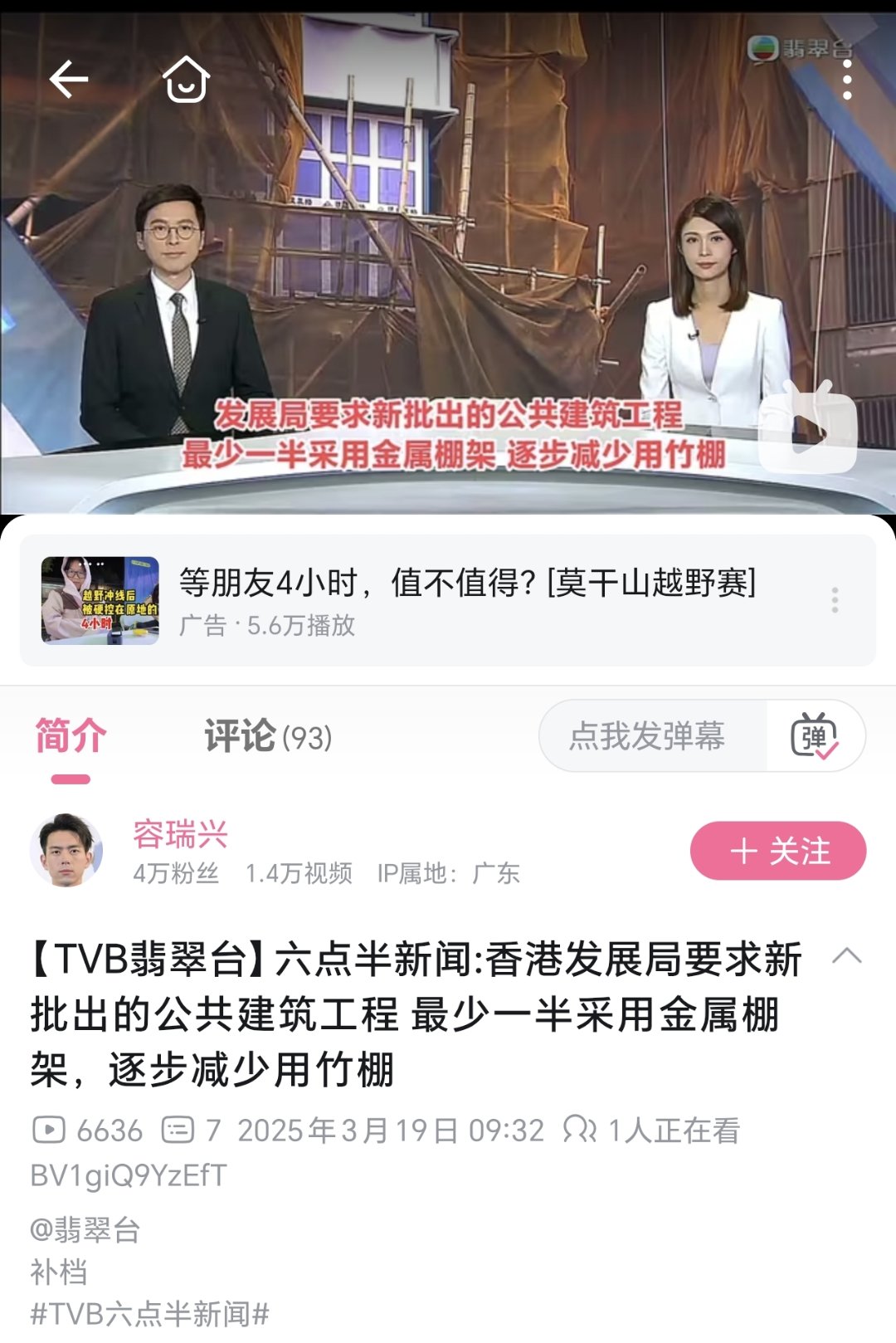Open the video overflow menu
896x1343 pixels.
(x=846, y=80)
